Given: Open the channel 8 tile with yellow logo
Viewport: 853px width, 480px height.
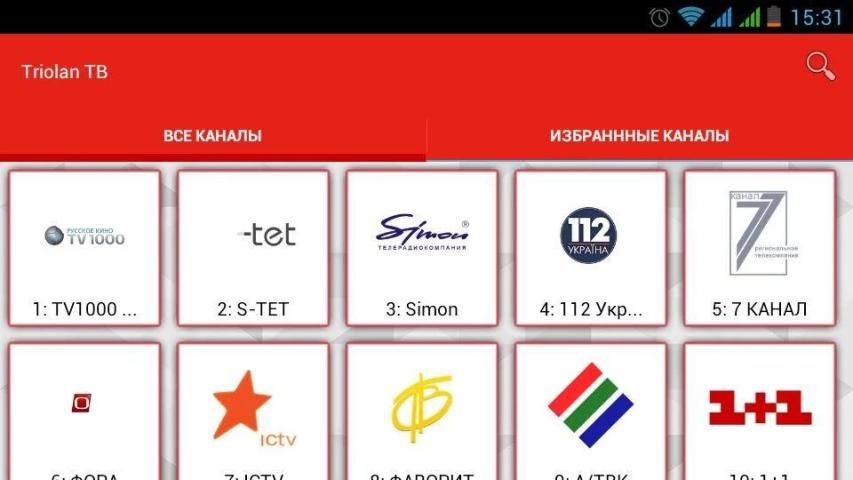Looking at the screenshot, I should coord(422,410).
